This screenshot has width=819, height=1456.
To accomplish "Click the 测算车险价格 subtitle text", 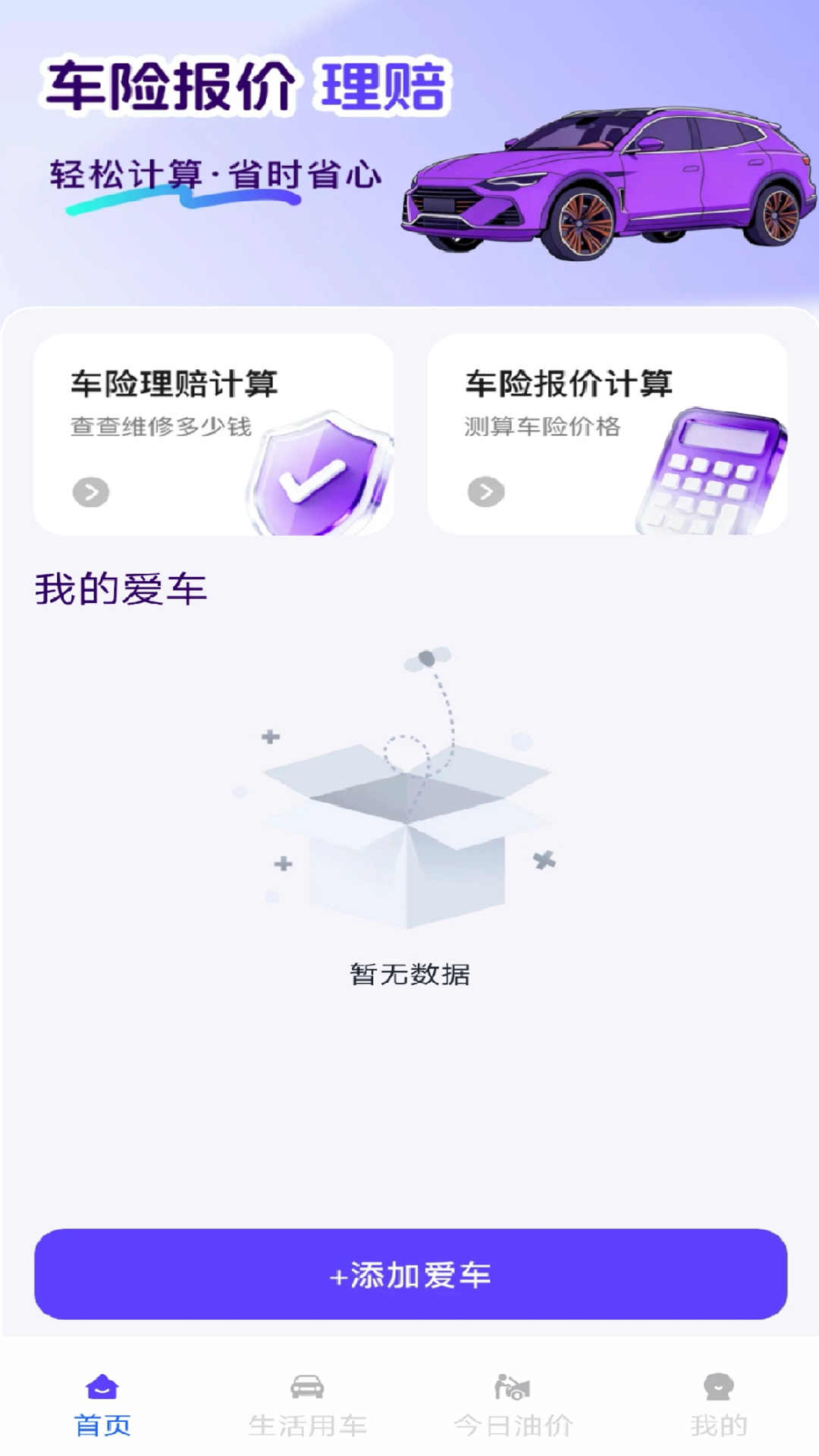I will [540, 427].
